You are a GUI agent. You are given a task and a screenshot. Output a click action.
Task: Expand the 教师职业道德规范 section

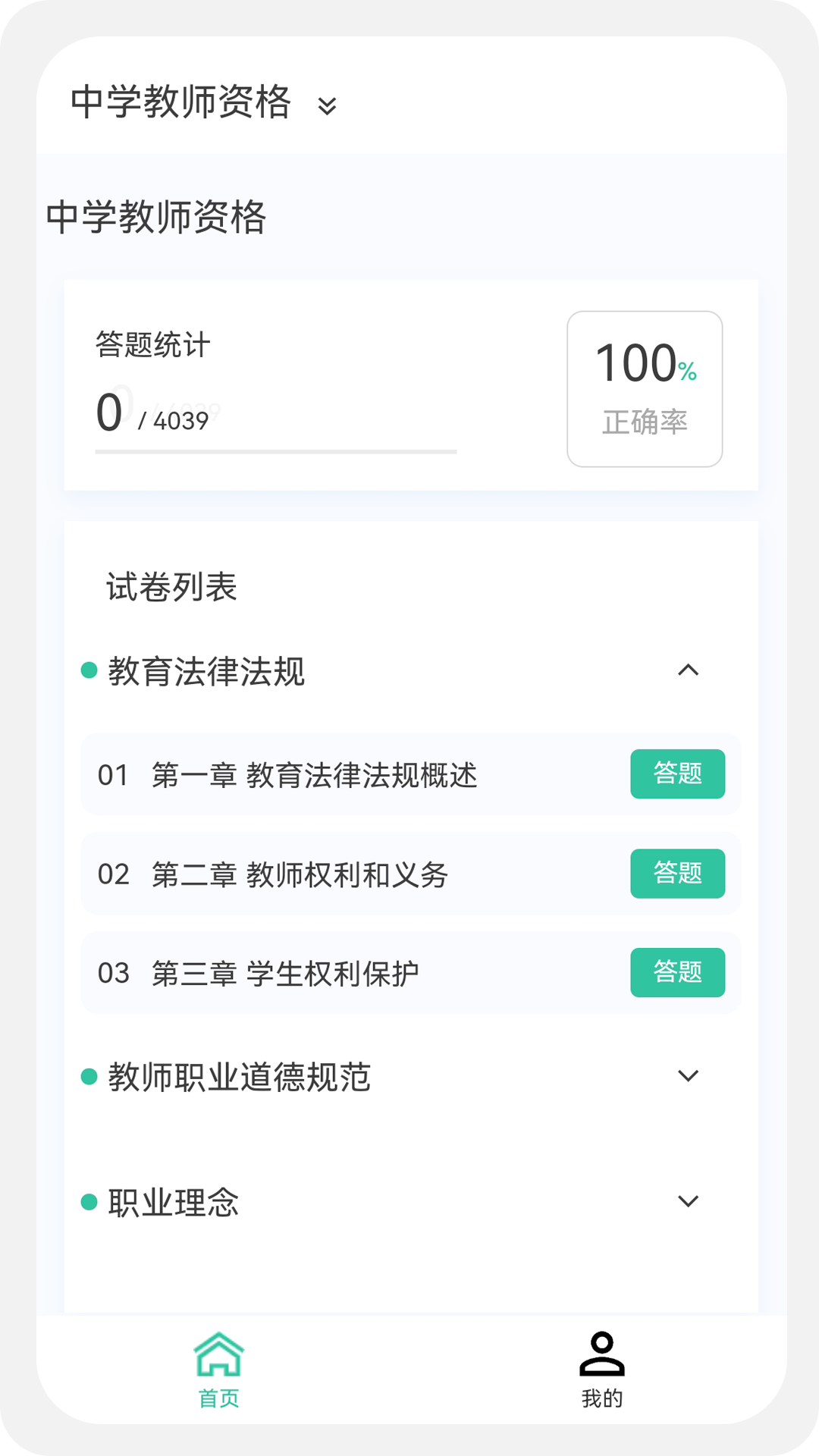pyautogui.click(x=689, y=1075)
